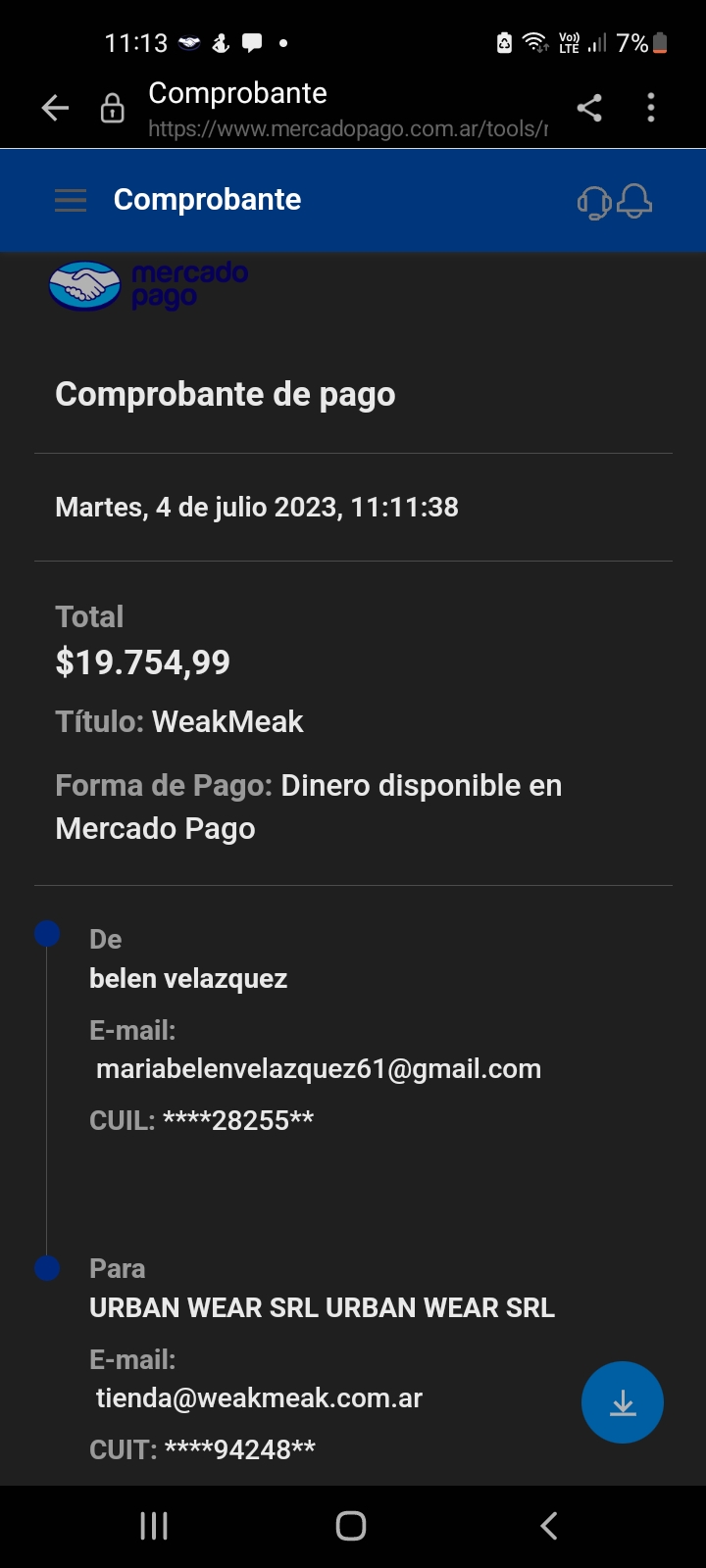
Task: Open the notifications bell
Action: tap(635, 201)
